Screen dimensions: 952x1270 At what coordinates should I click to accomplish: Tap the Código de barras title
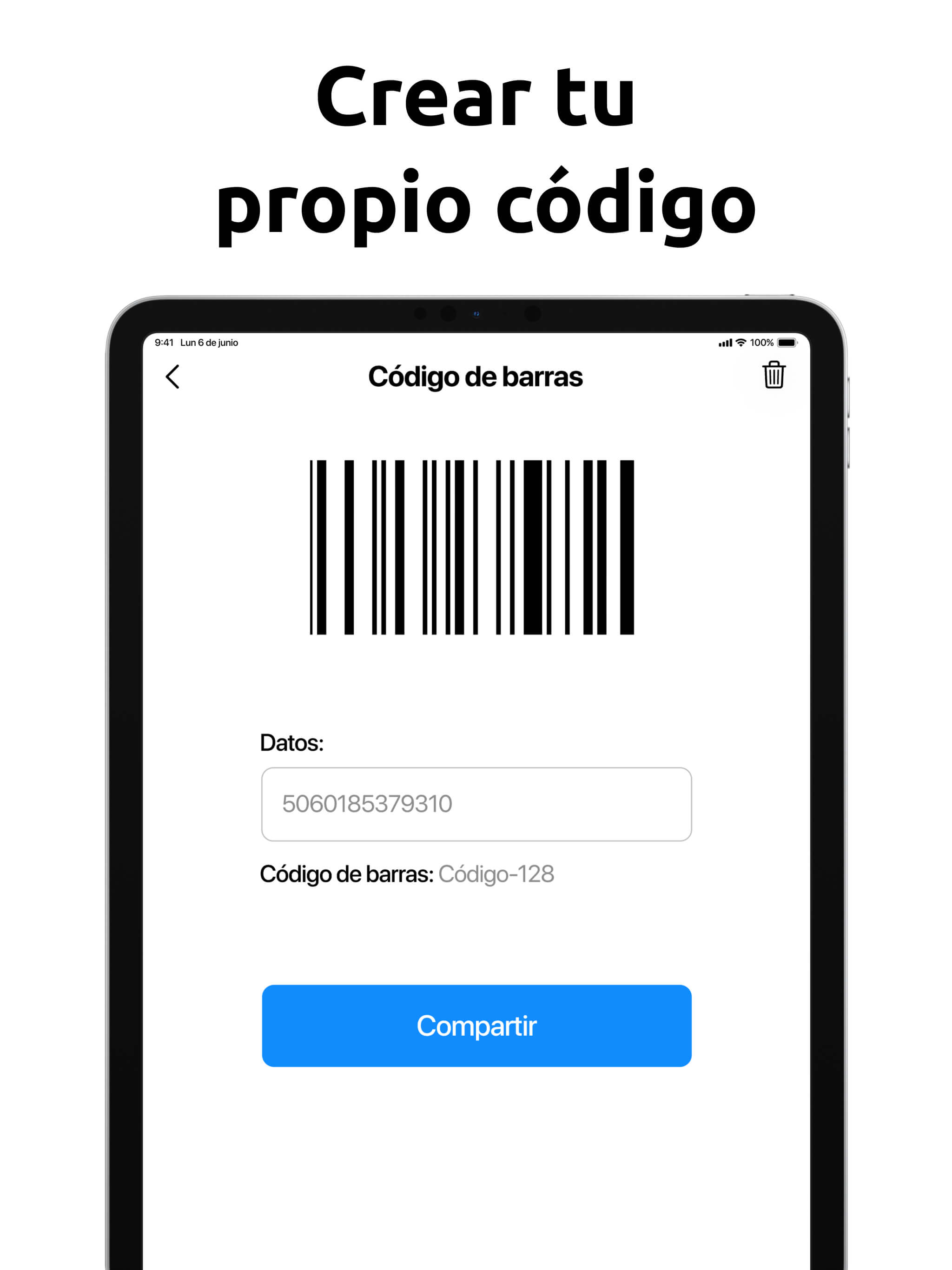click(476, 377)
